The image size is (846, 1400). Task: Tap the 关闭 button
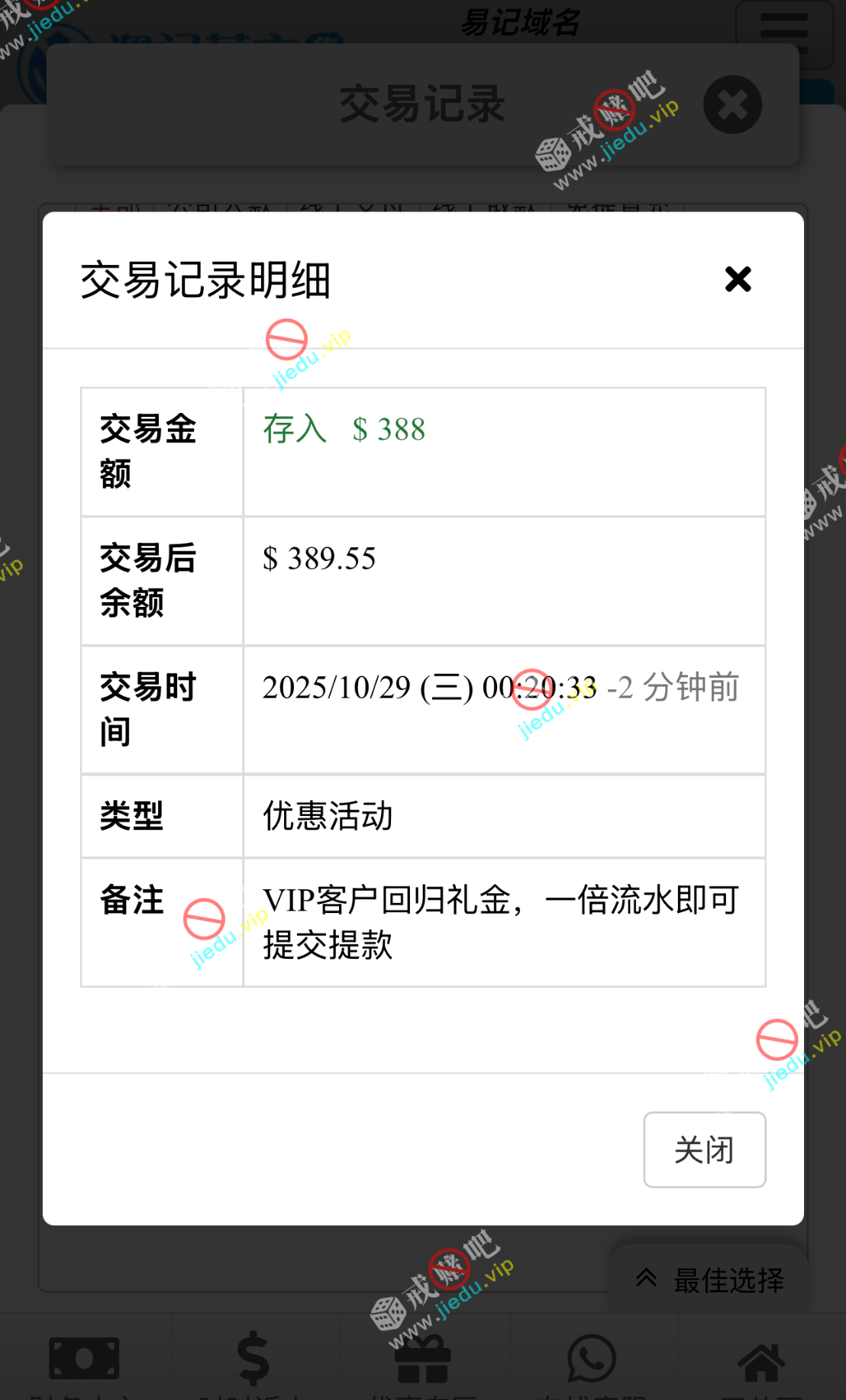coord(704,1150)
